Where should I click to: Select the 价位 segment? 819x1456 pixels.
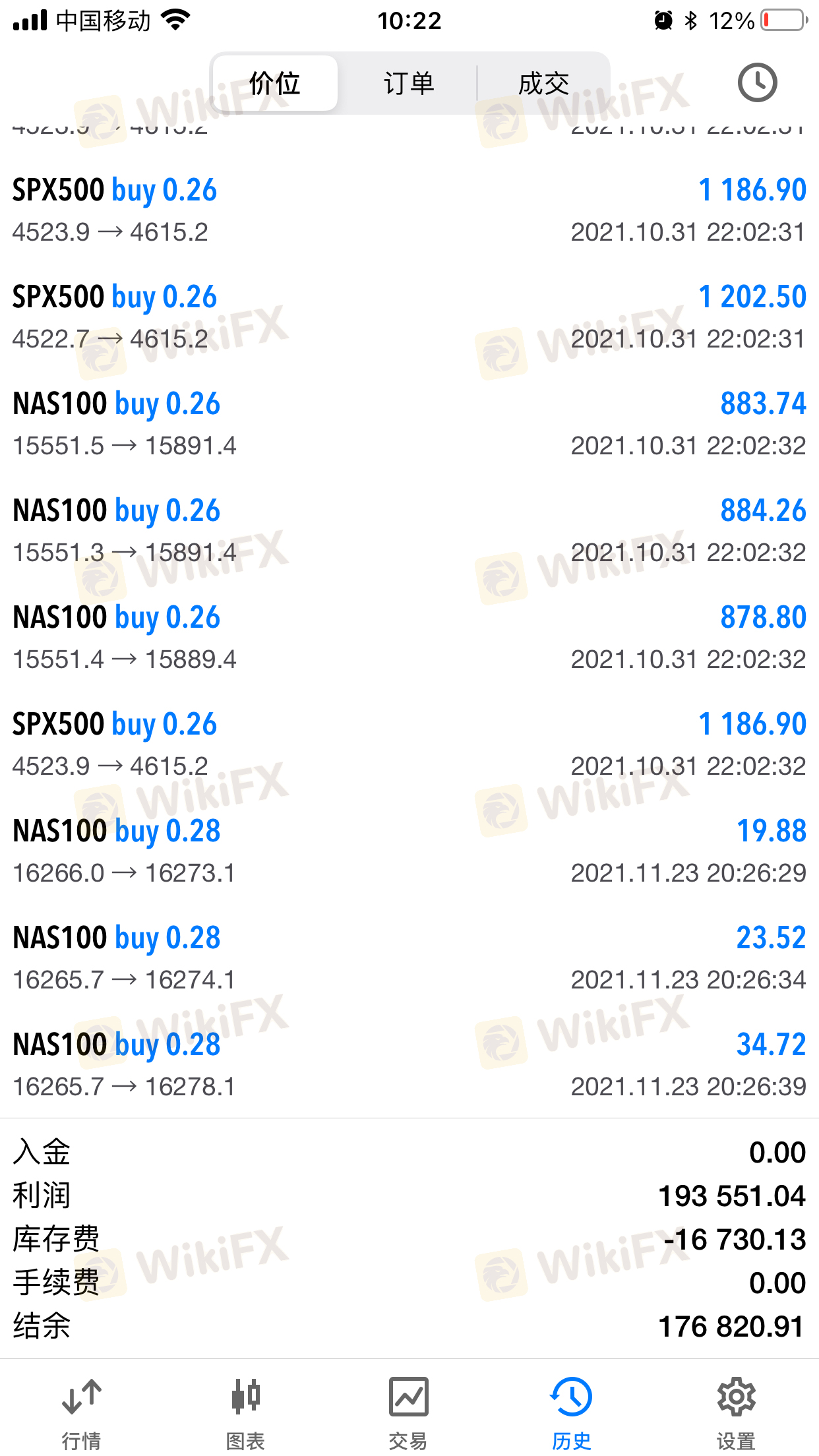275,84
